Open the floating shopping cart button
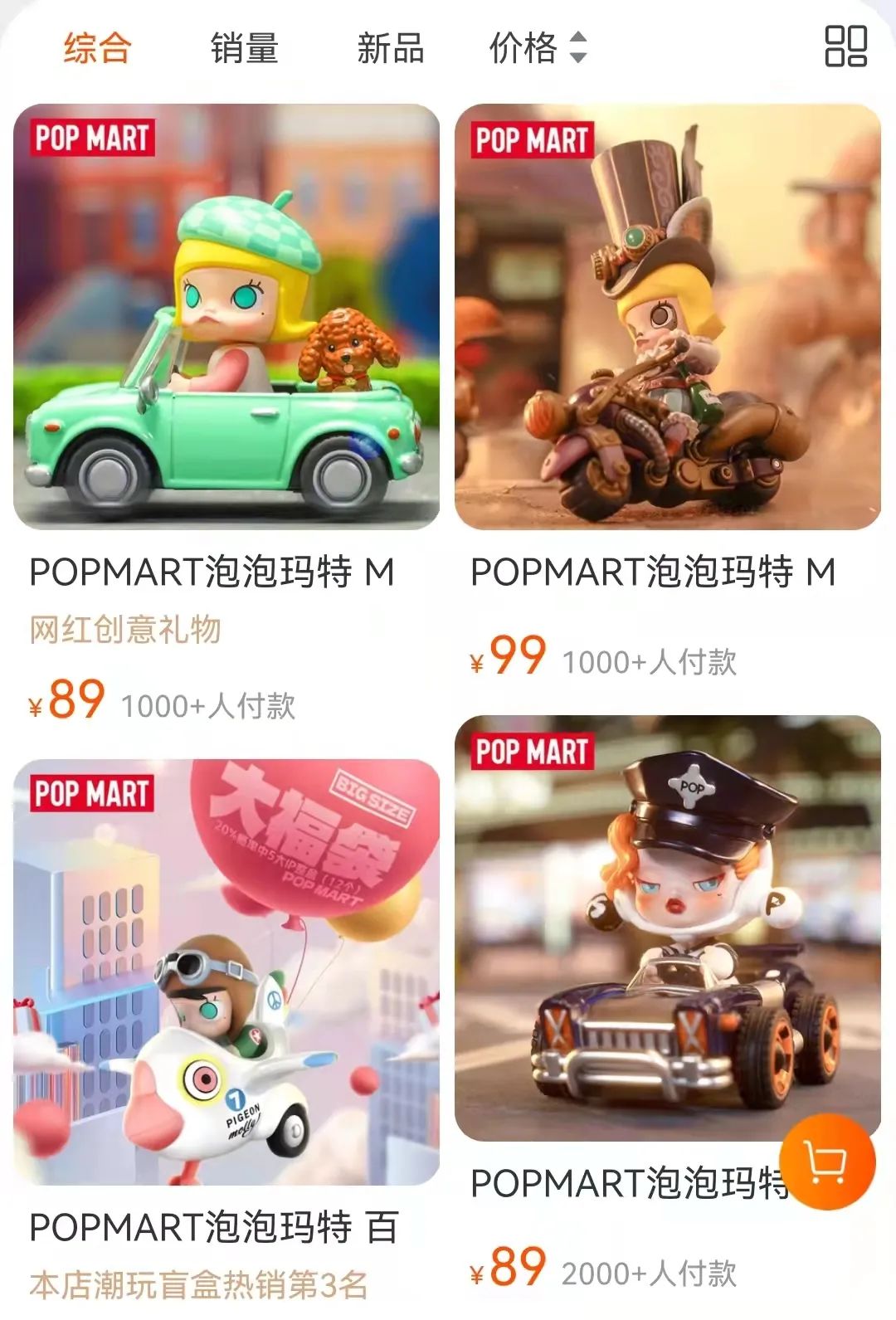Viewport: 896px width, 1320px height. coord(827,1162)
